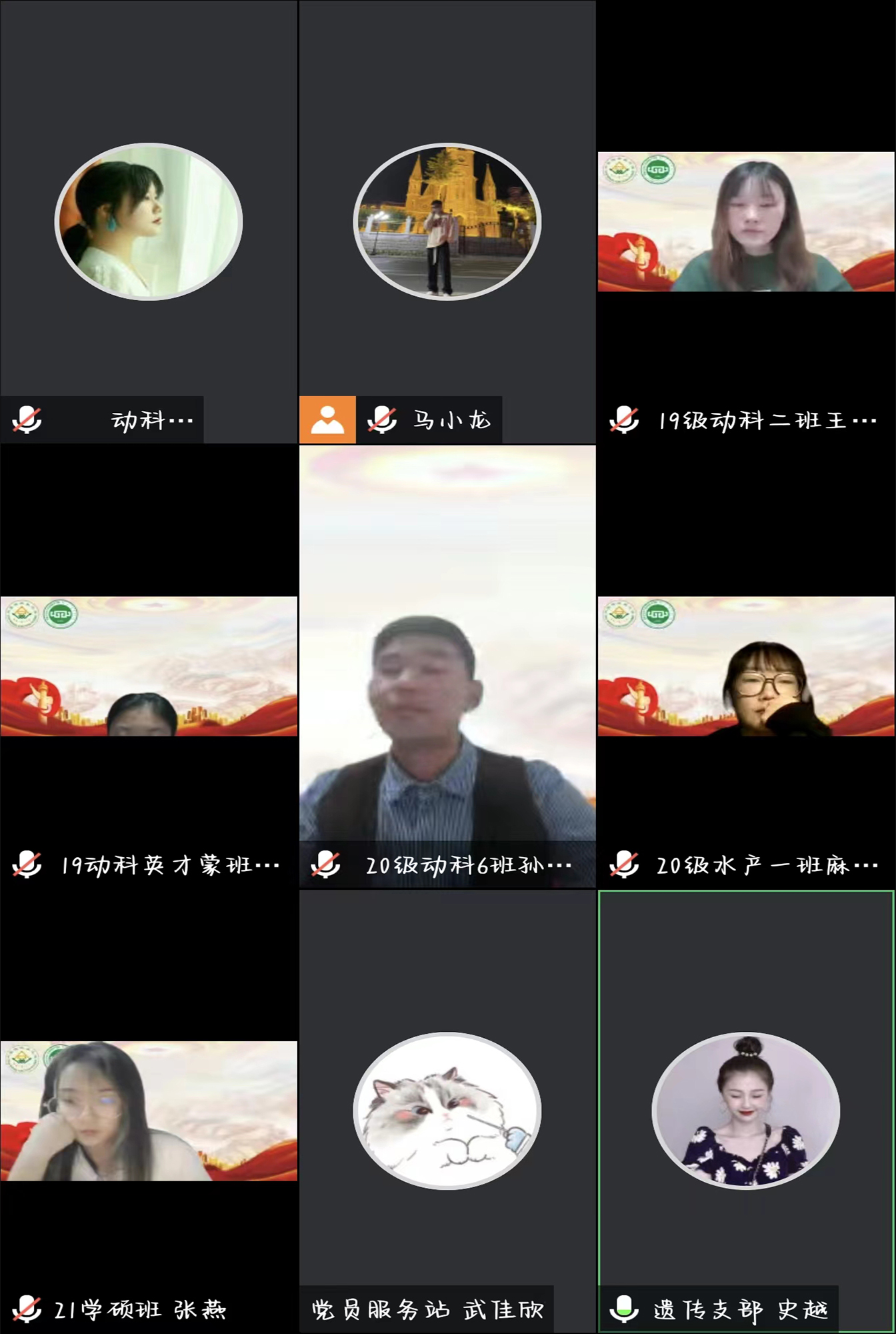896x1334 pixels.
Task: Select the 党员服务站 武佳欣 participant tile
Action: tap(447, 1111)
